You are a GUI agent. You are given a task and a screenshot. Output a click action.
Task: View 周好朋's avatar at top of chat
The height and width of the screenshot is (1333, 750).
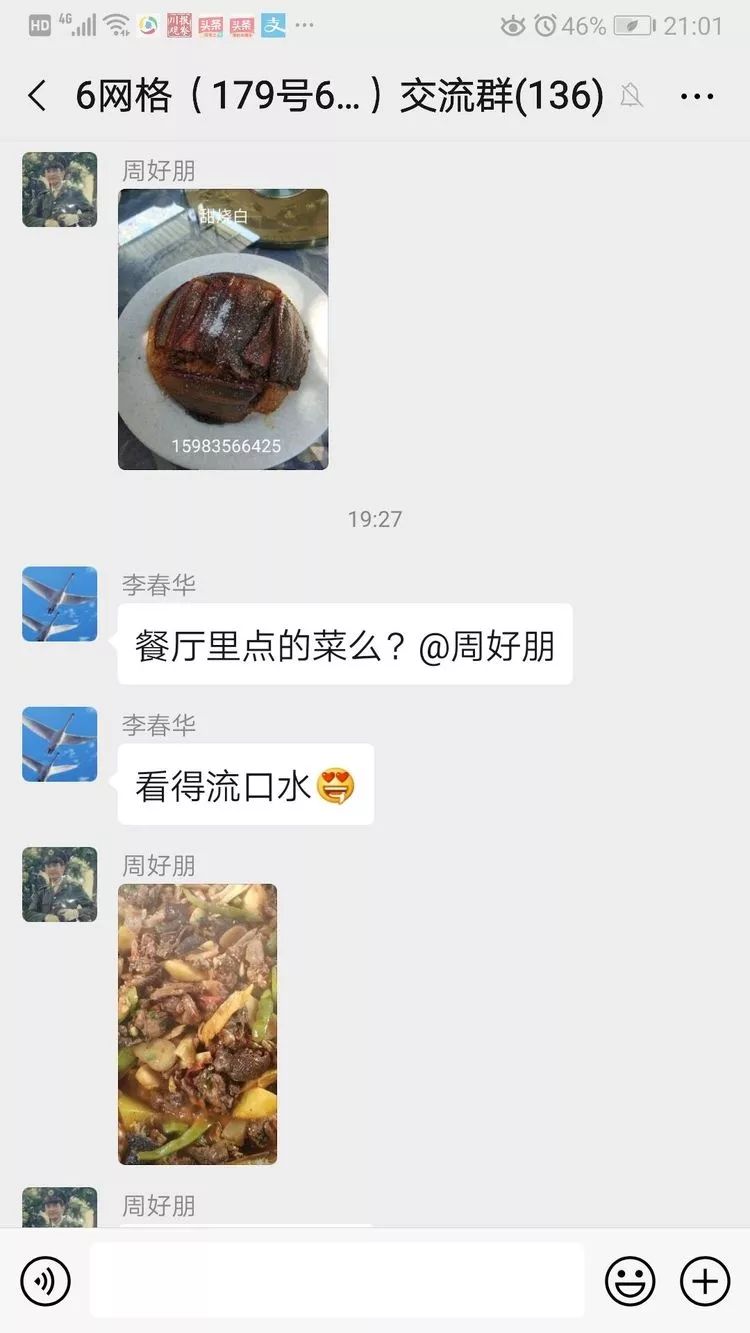point(60,190)
